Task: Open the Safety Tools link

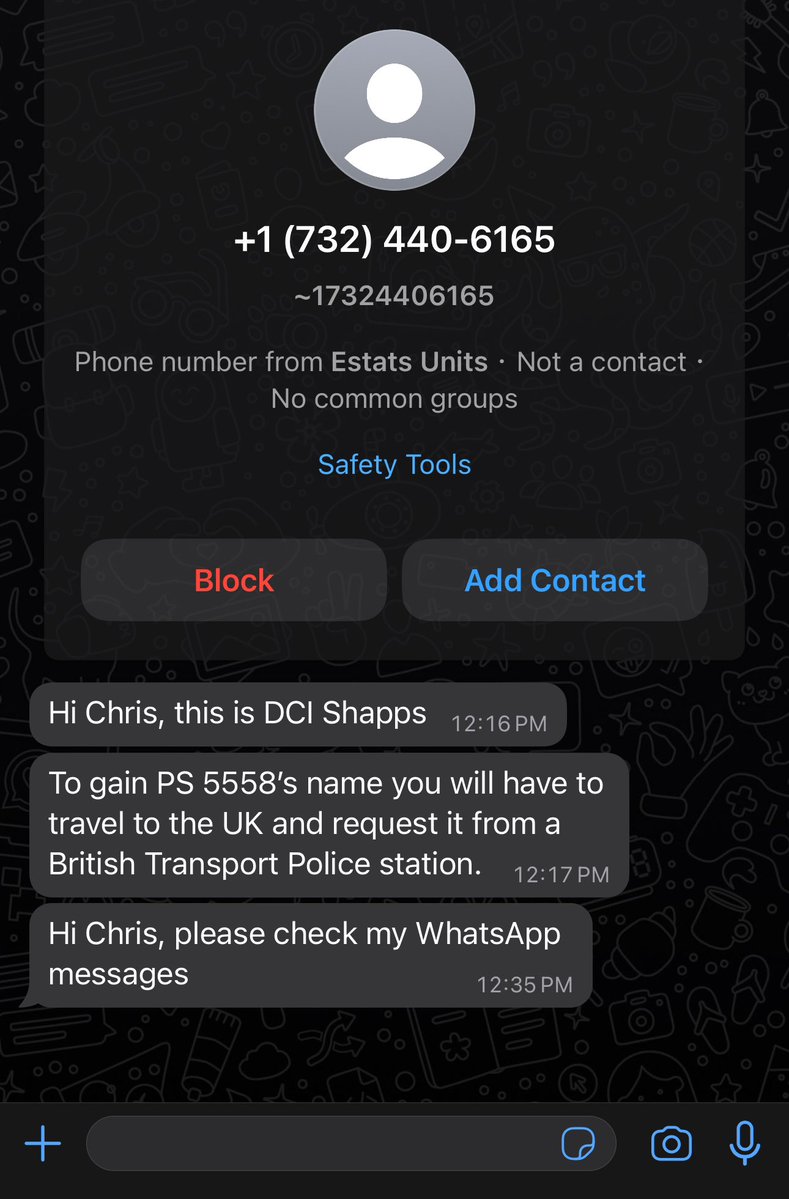Action: pos(394,465)
